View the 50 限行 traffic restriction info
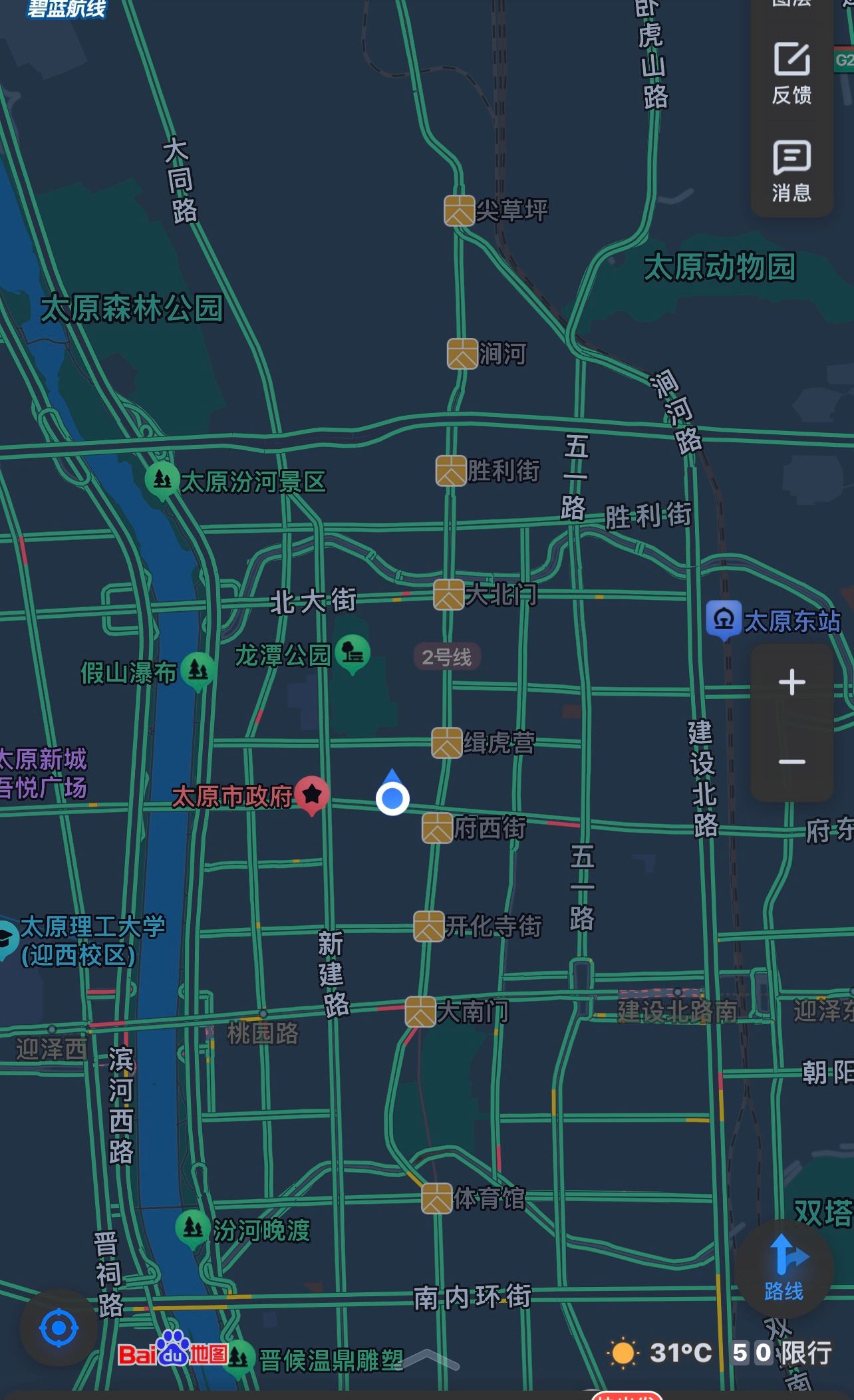Viewport: 854px width, 1400px height. point(782,1352)
